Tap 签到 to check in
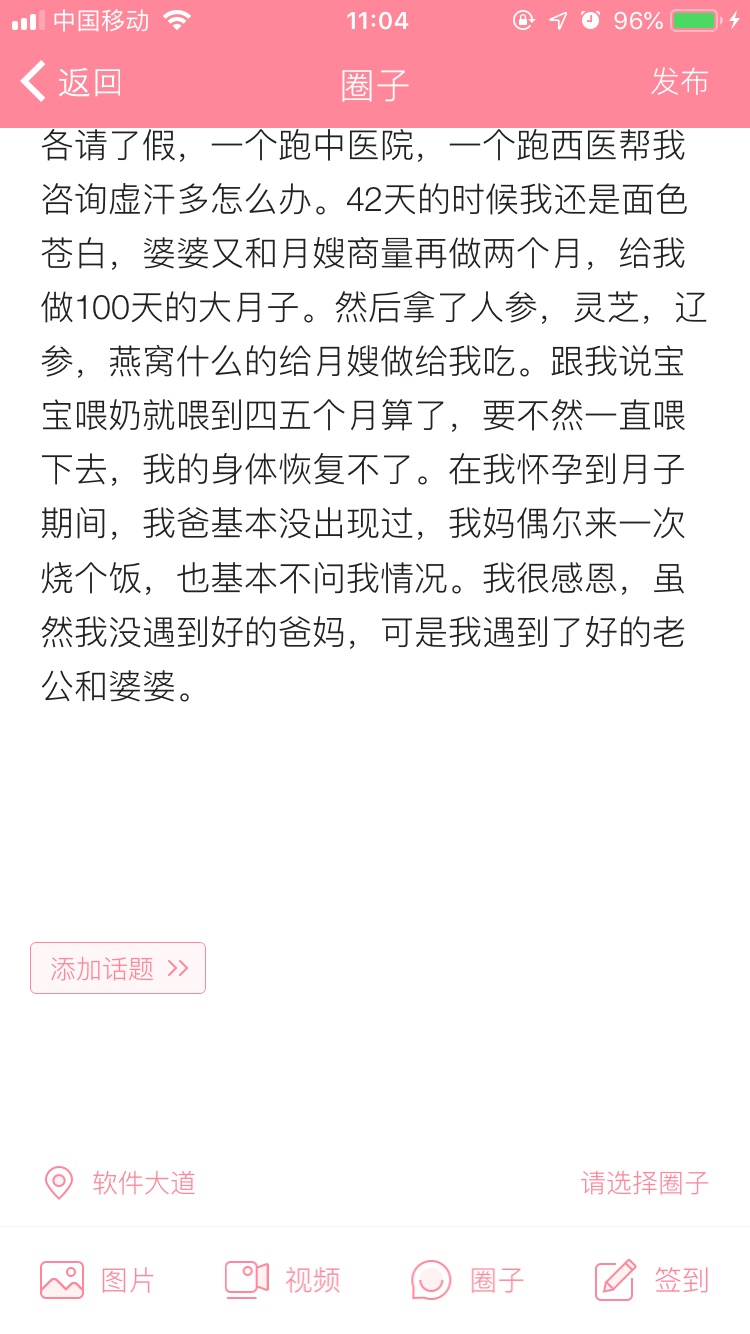Screen dimensions: 750x1334 653,1280
